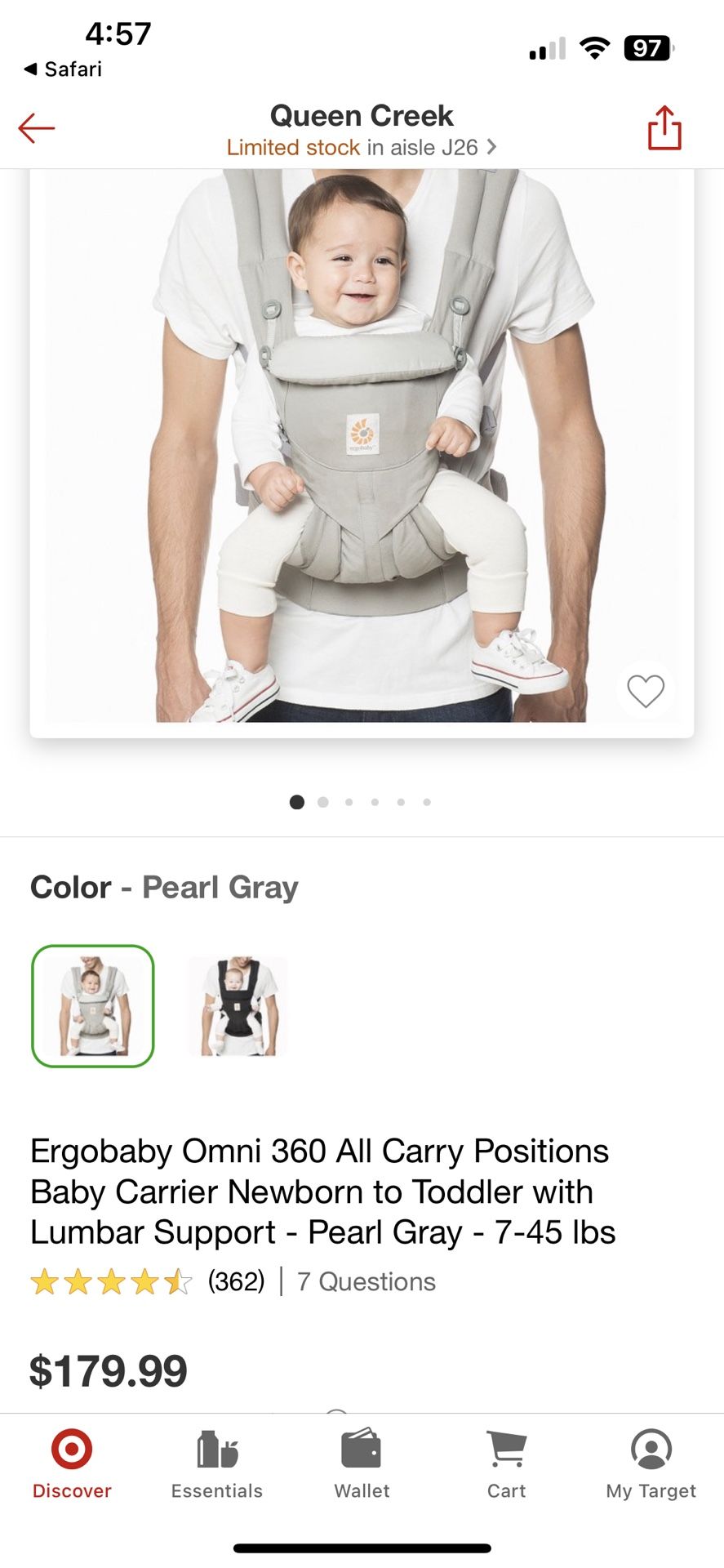Switch to the Essentials tab
The height and width of the screenshot is (1568, 724).
tap(217, 1465)
